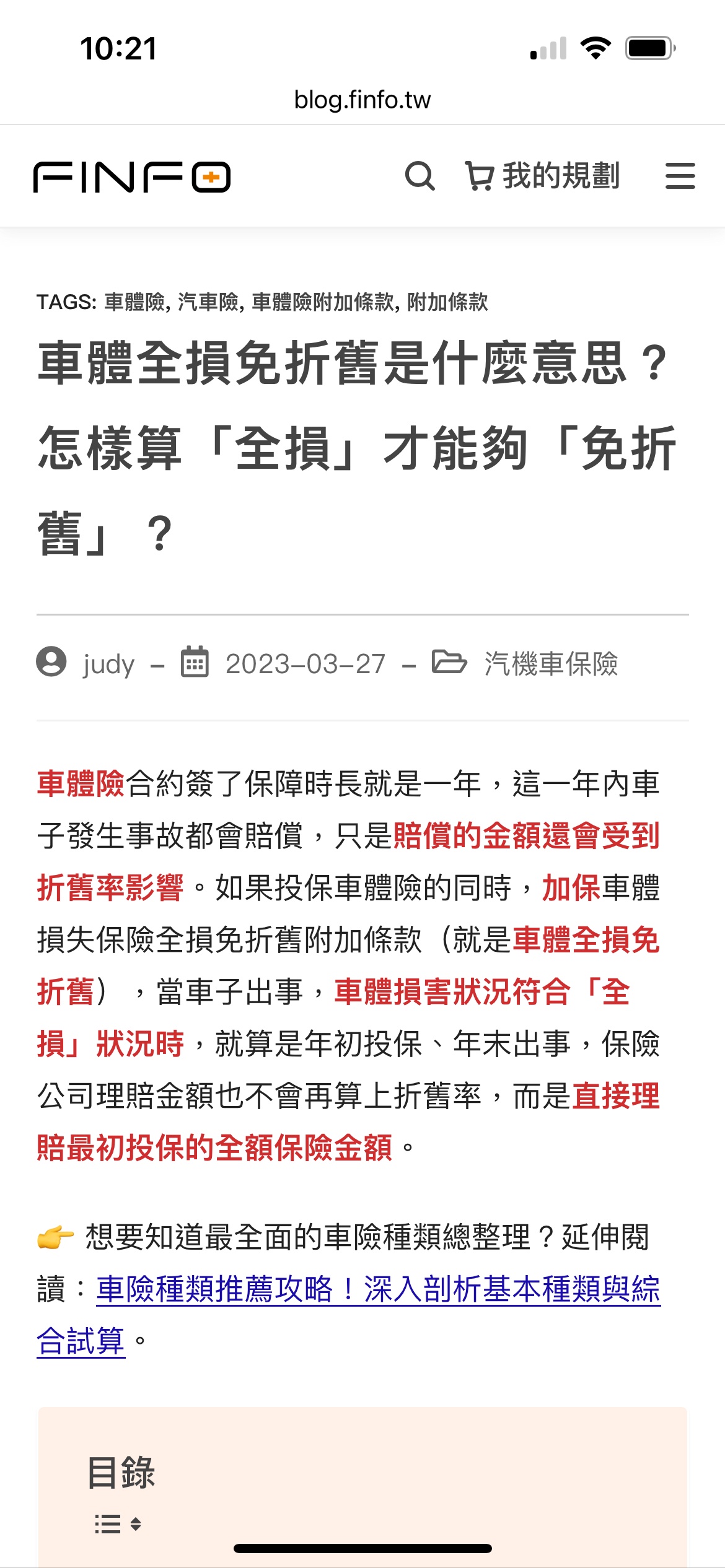Open the 汽車險 tag
Image resolution: width=725 pixels, height=1568 pixels.
(x=208, y=302)
